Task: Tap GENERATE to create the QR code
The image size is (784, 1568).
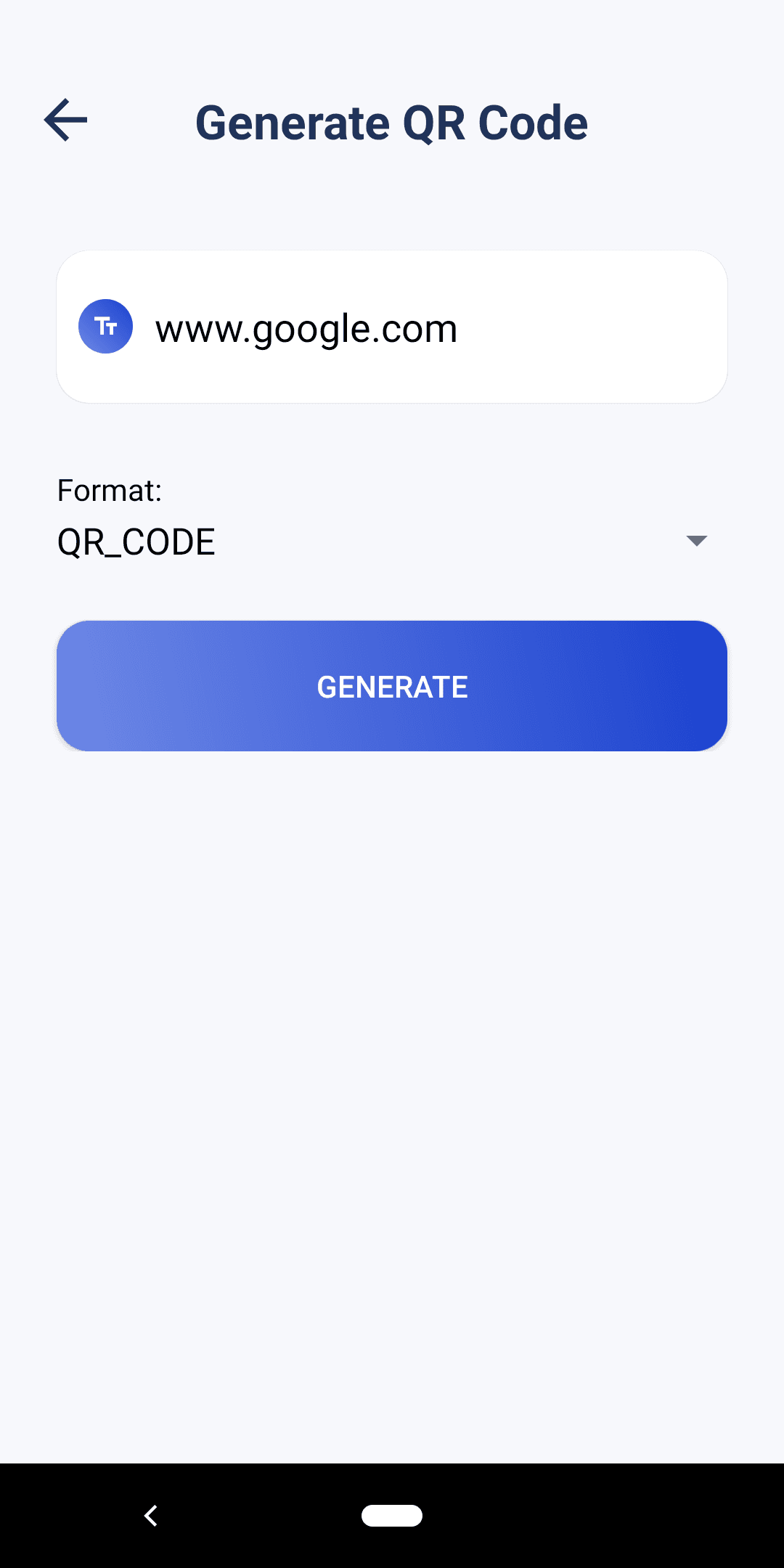Action: pos(392,685)
